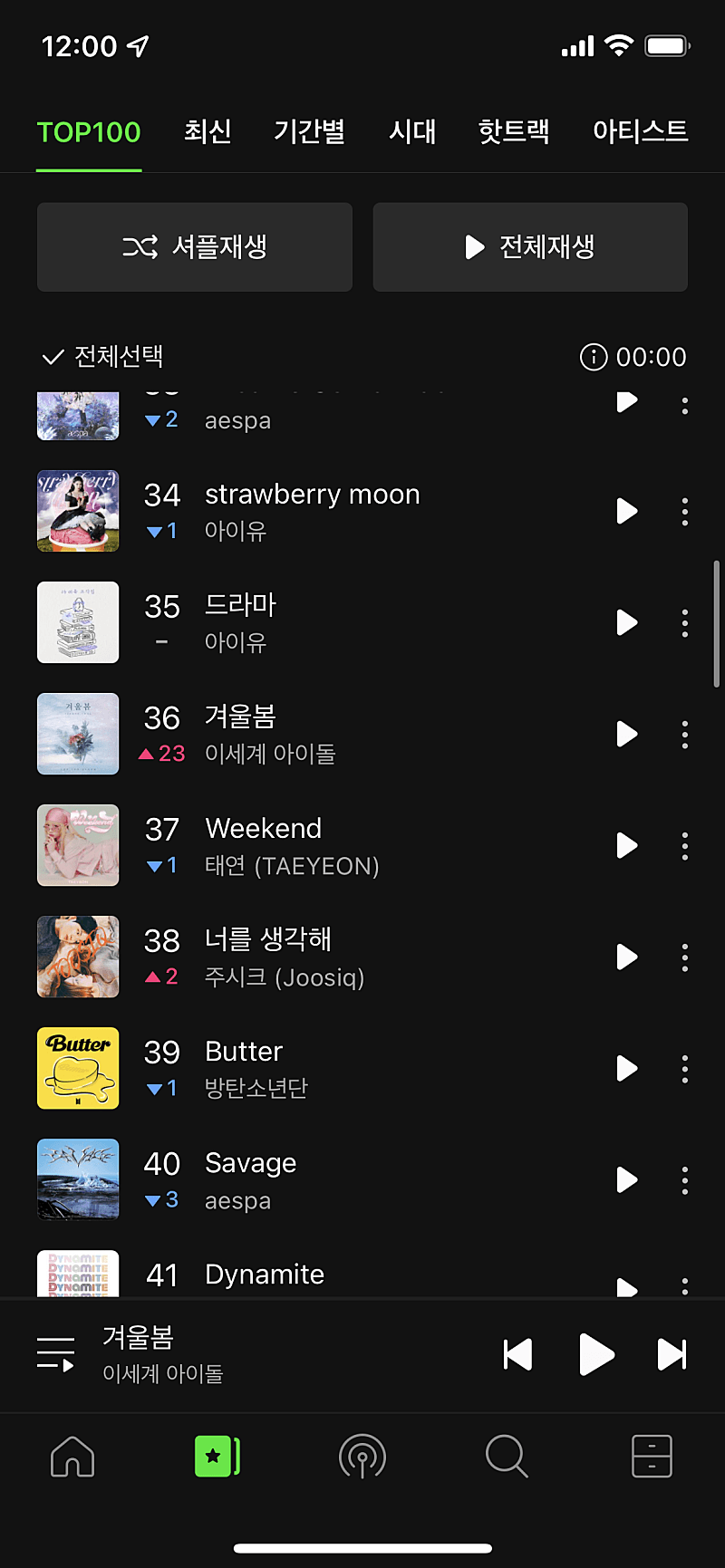Play the song 겨울봄 in the list
The width and height of the screenshot is (725, 1568).
tap(626, 734)
